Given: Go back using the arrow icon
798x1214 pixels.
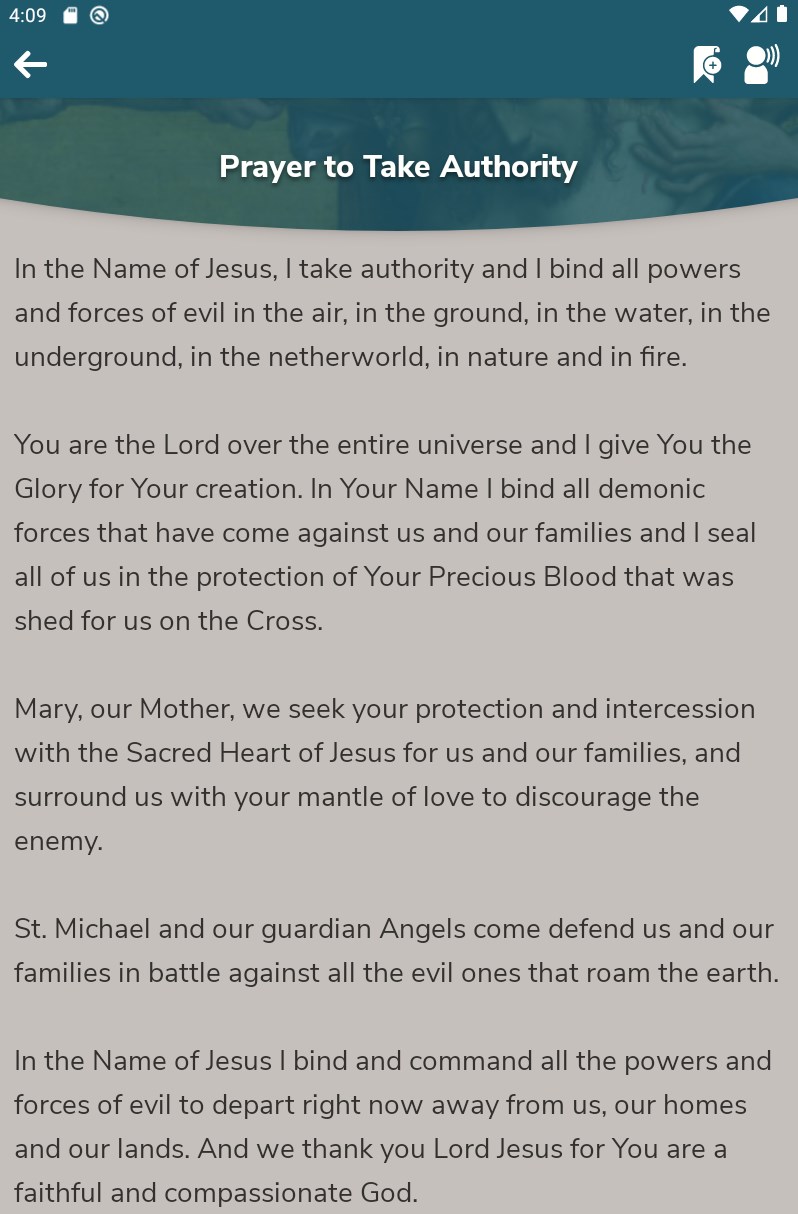Looking at the screenshot, I should tap(30, 65).
